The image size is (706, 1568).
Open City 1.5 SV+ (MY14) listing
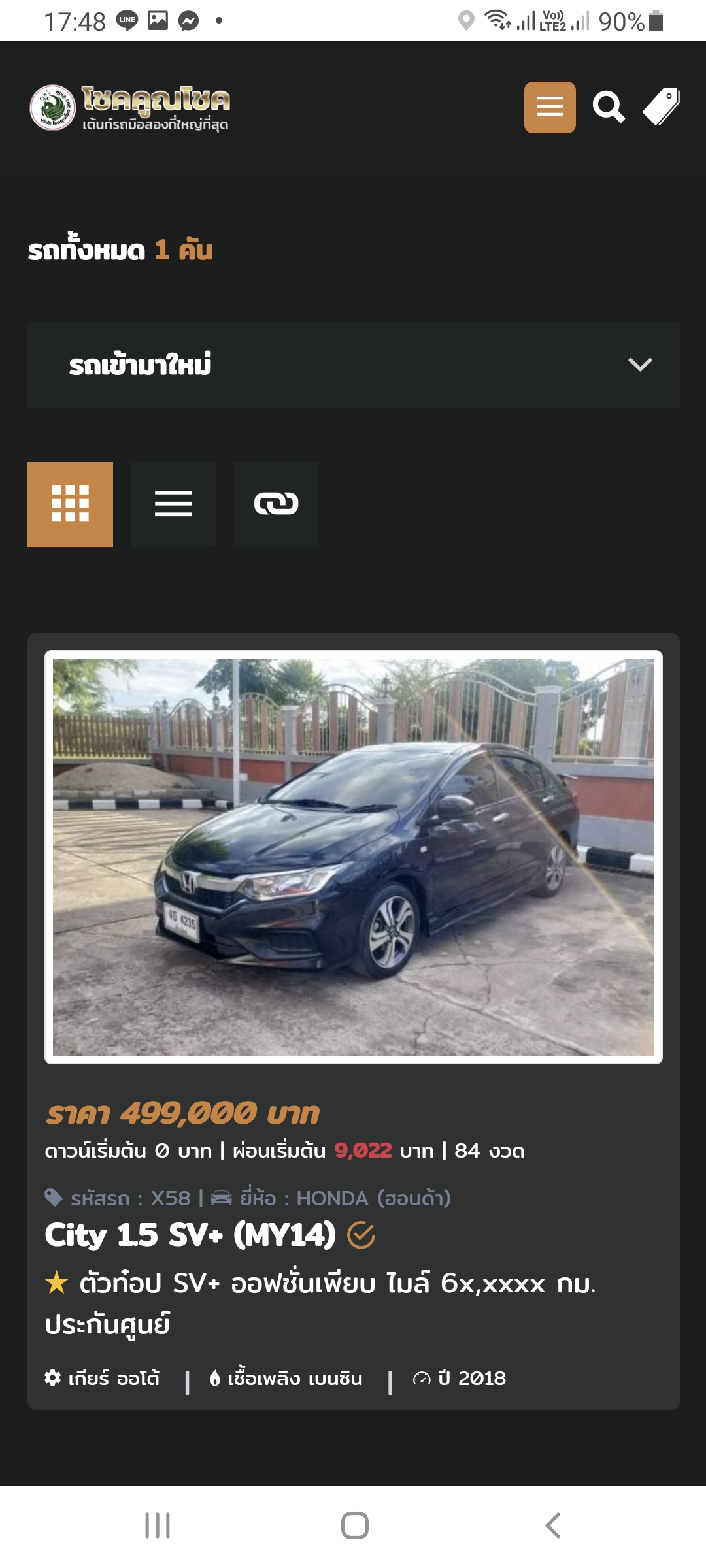190,1235
